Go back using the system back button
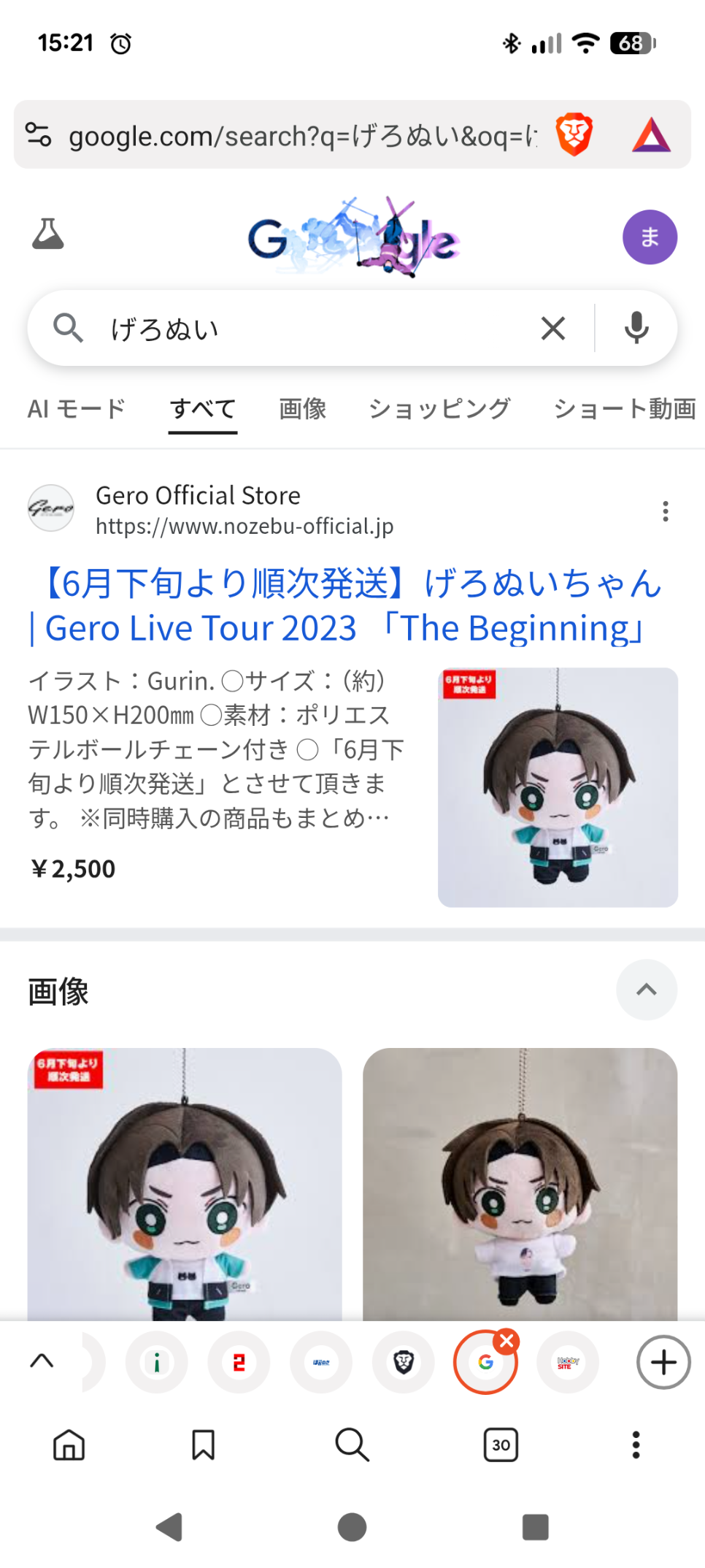This screenshot has width=705, height=1568. (170, 1526)
